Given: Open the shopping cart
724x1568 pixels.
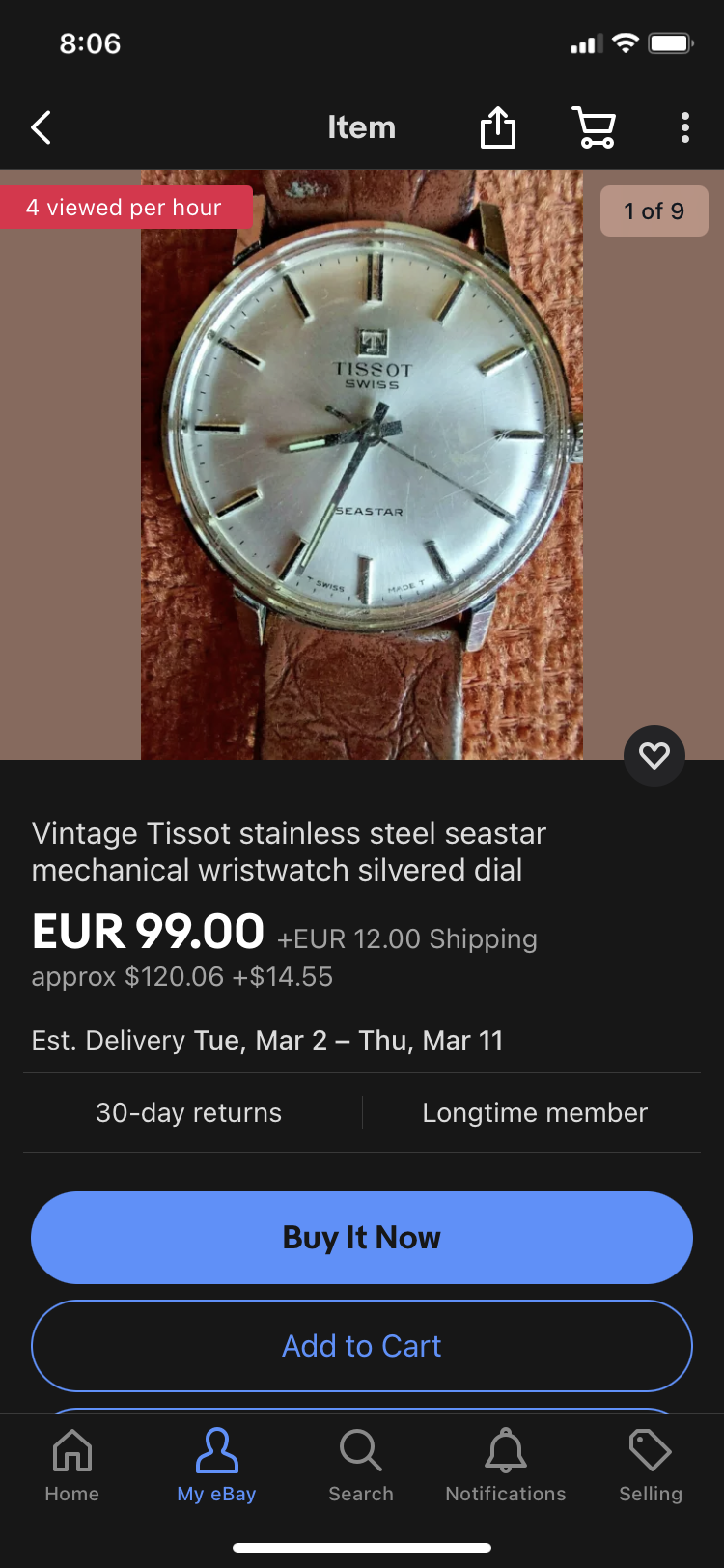Looking at the screenshot, I should pyautogui.click(x=595, y=127).
